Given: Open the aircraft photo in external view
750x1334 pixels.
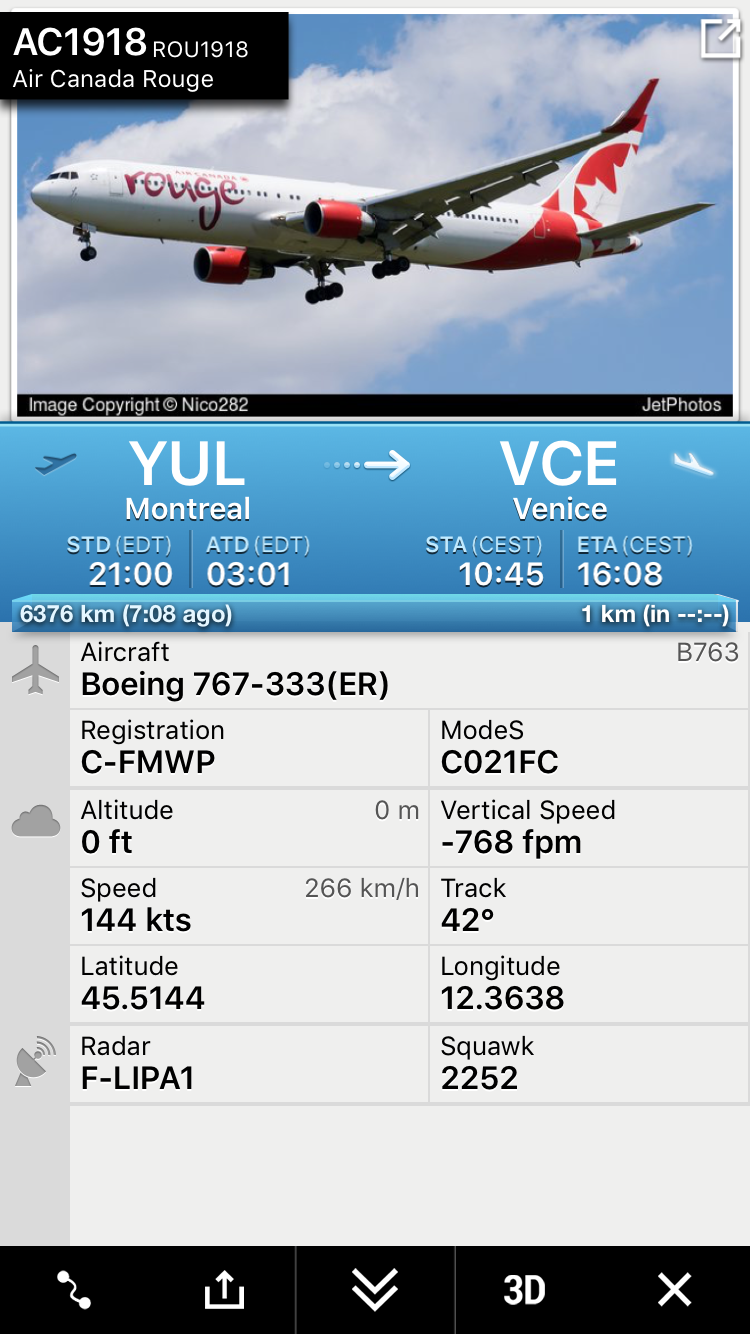Looking at the screenshot, I should point(719,39).
